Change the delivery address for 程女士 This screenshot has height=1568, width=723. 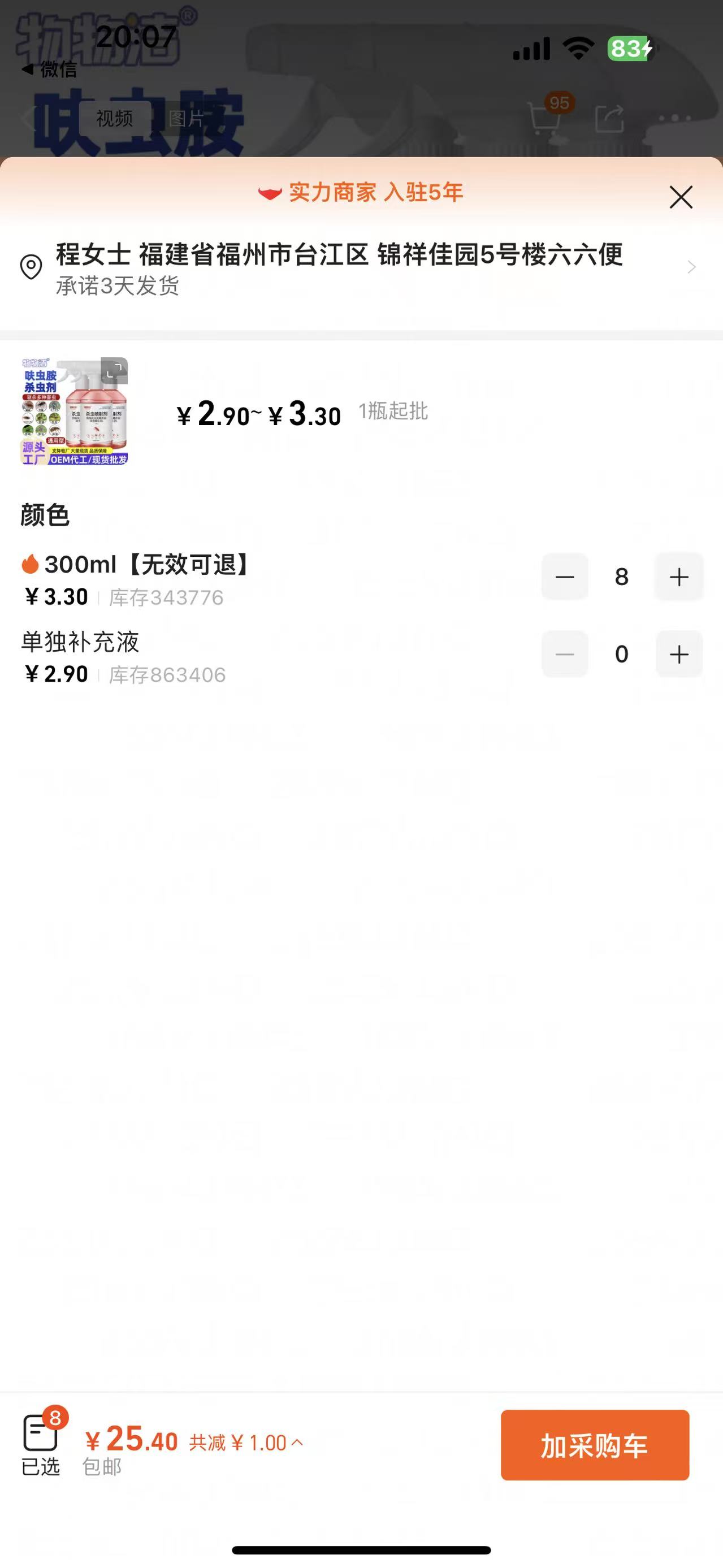tap(359, 268)
